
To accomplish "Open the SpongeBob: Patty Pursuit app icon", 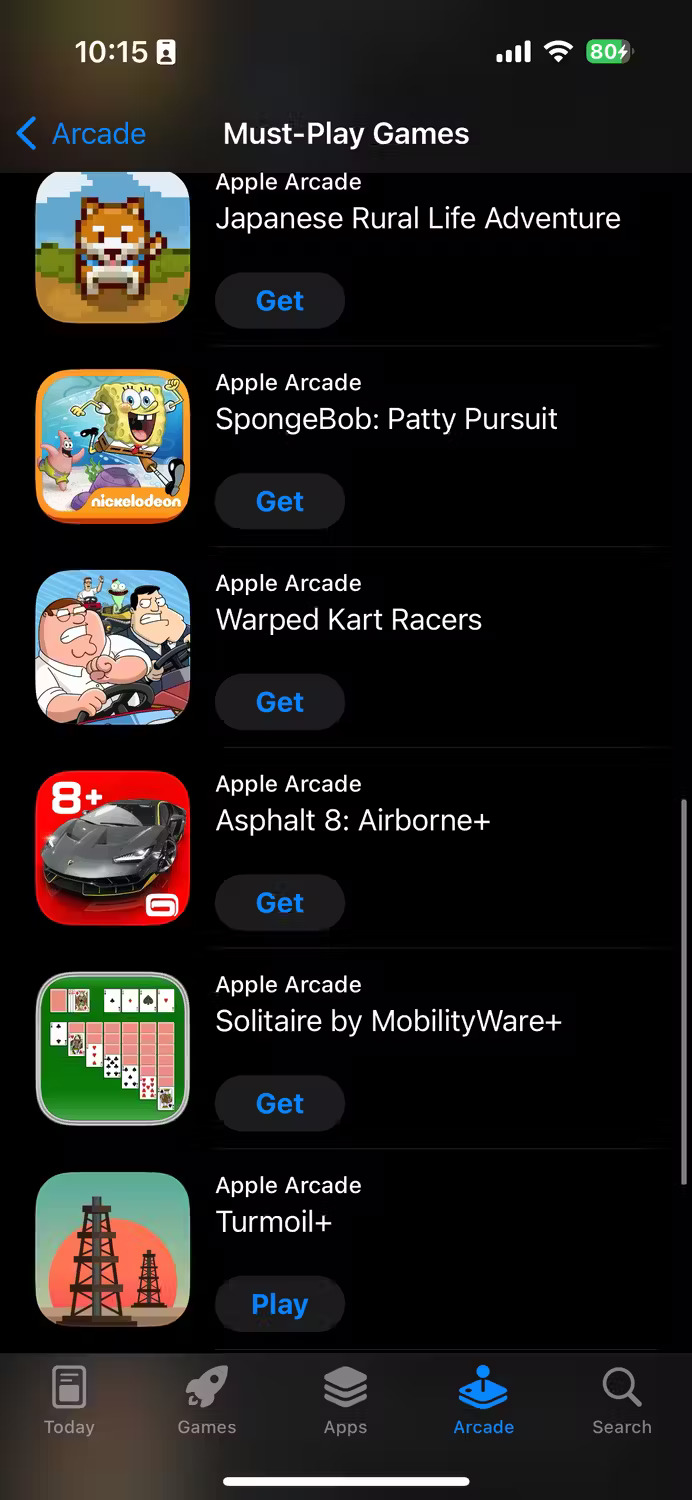I will click(x=113, y=446).
